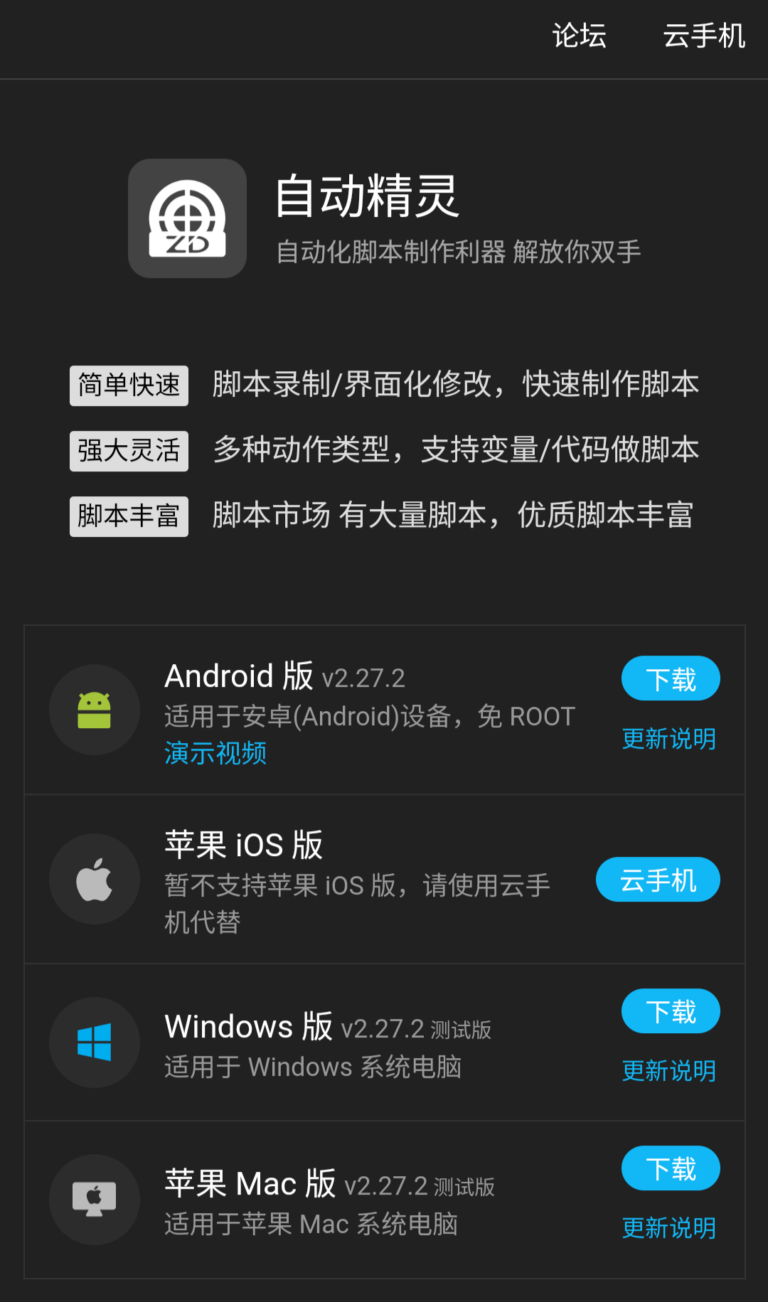Click the 简单快速 badge
768x1302 pixels.
(128, 386)
